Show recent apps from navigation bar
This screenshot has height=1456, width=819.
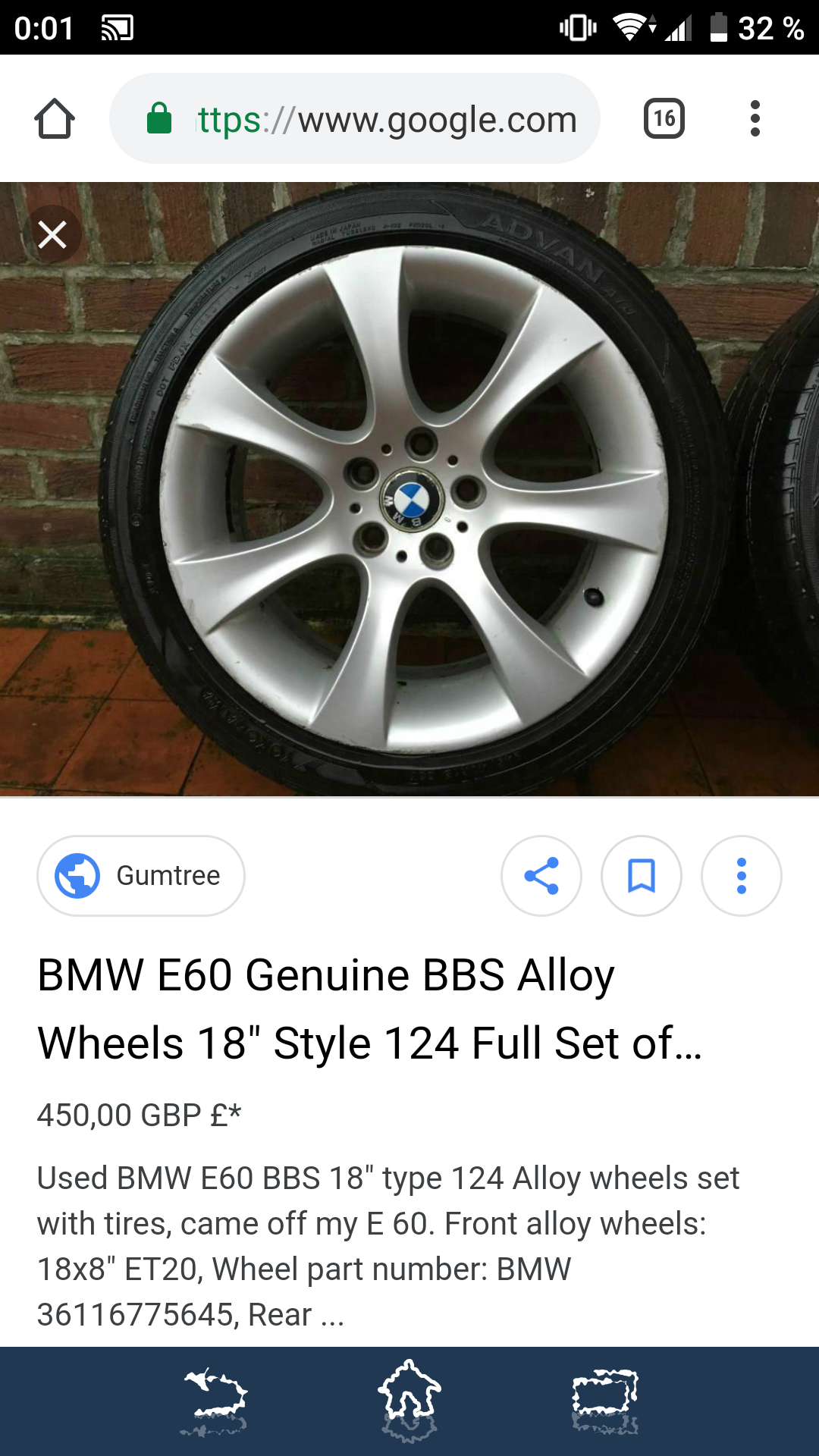pyautogui.click(x=604, y=1398)
